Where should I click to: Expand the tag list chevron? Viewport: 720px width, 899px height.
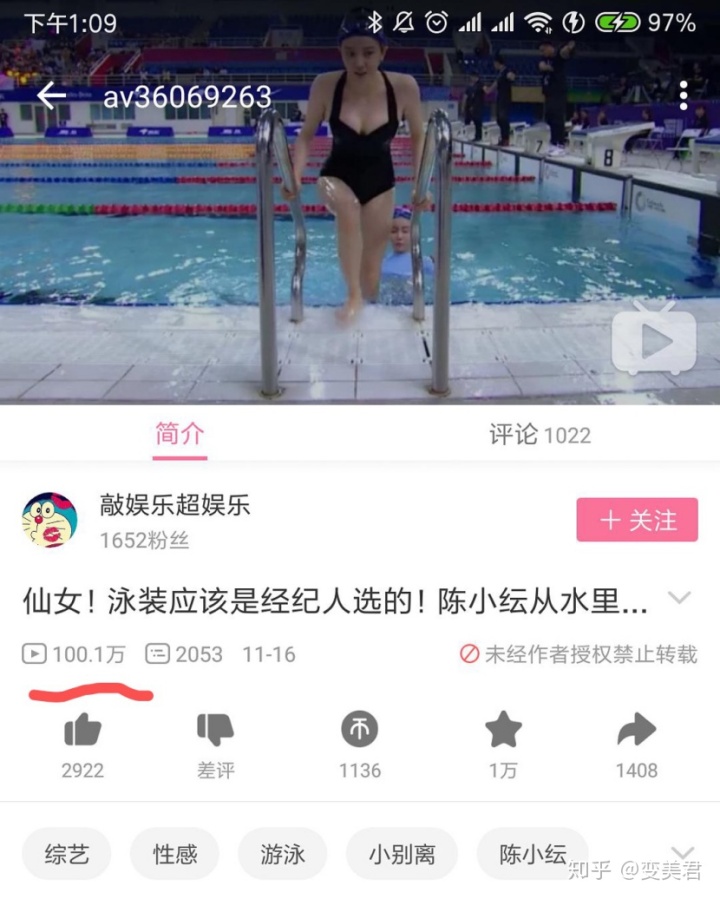tap(683, 852)
